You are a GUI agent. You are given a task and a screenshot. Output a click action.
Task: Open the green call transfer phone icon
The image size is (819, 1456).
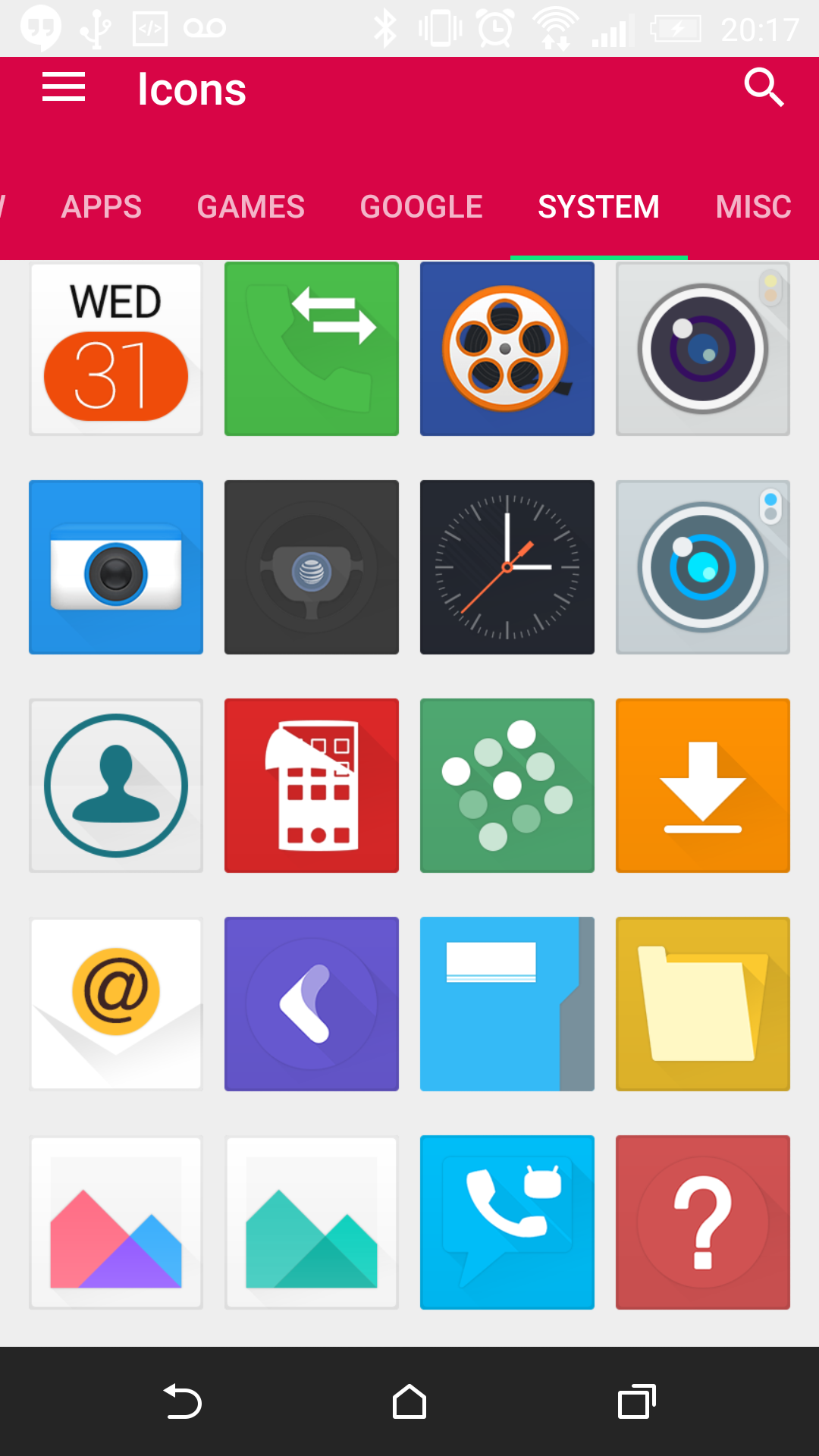pyautogui.click(x=312, y=349)
